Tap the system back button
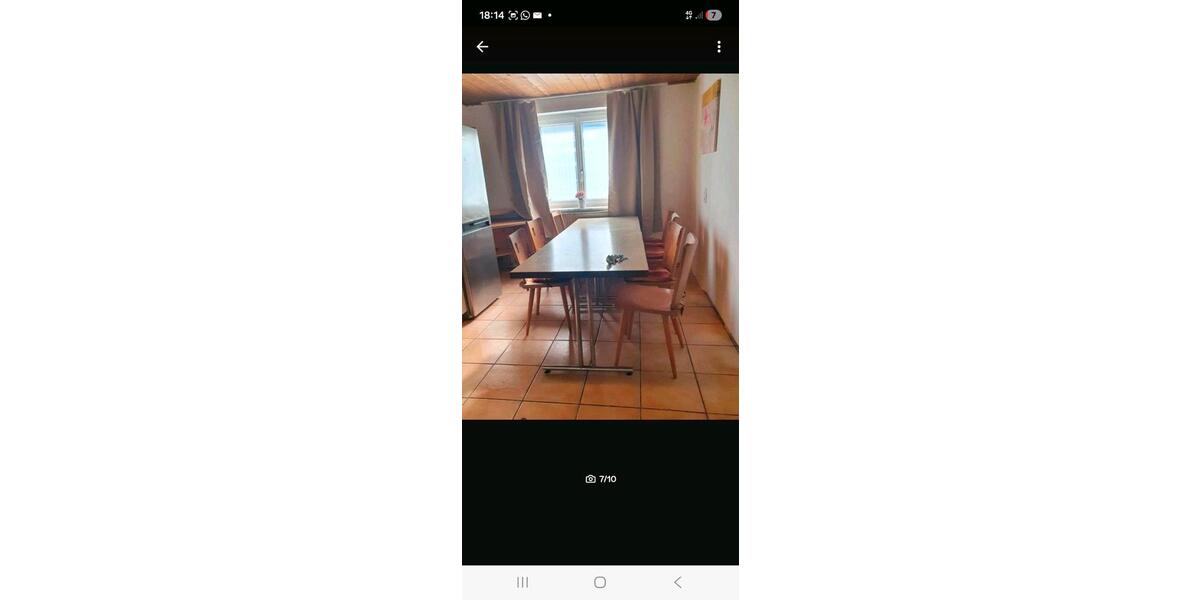Viewport: 1200px width, 600px height. [x=677, y=582]
